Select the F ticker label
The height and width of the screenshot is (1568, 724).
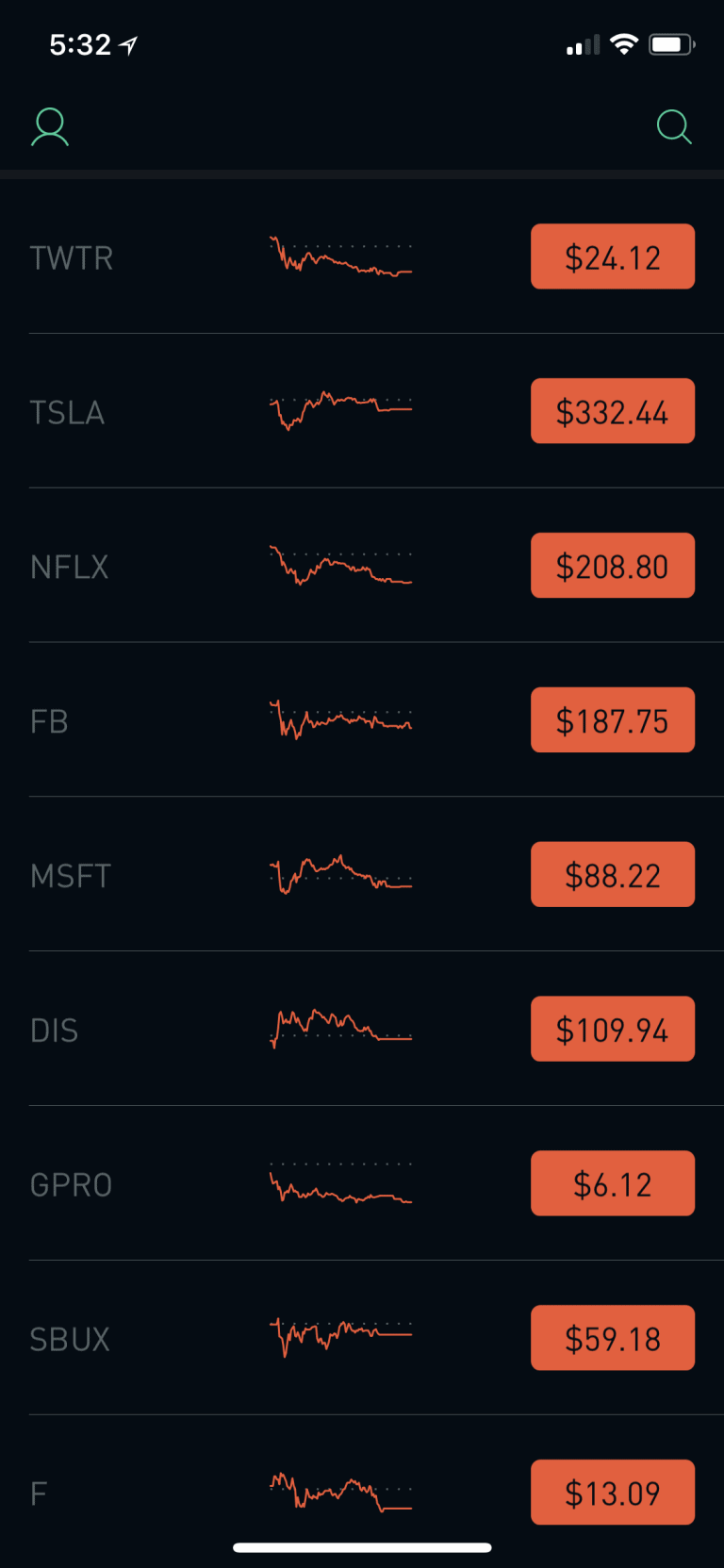(x=38, y=1492)
